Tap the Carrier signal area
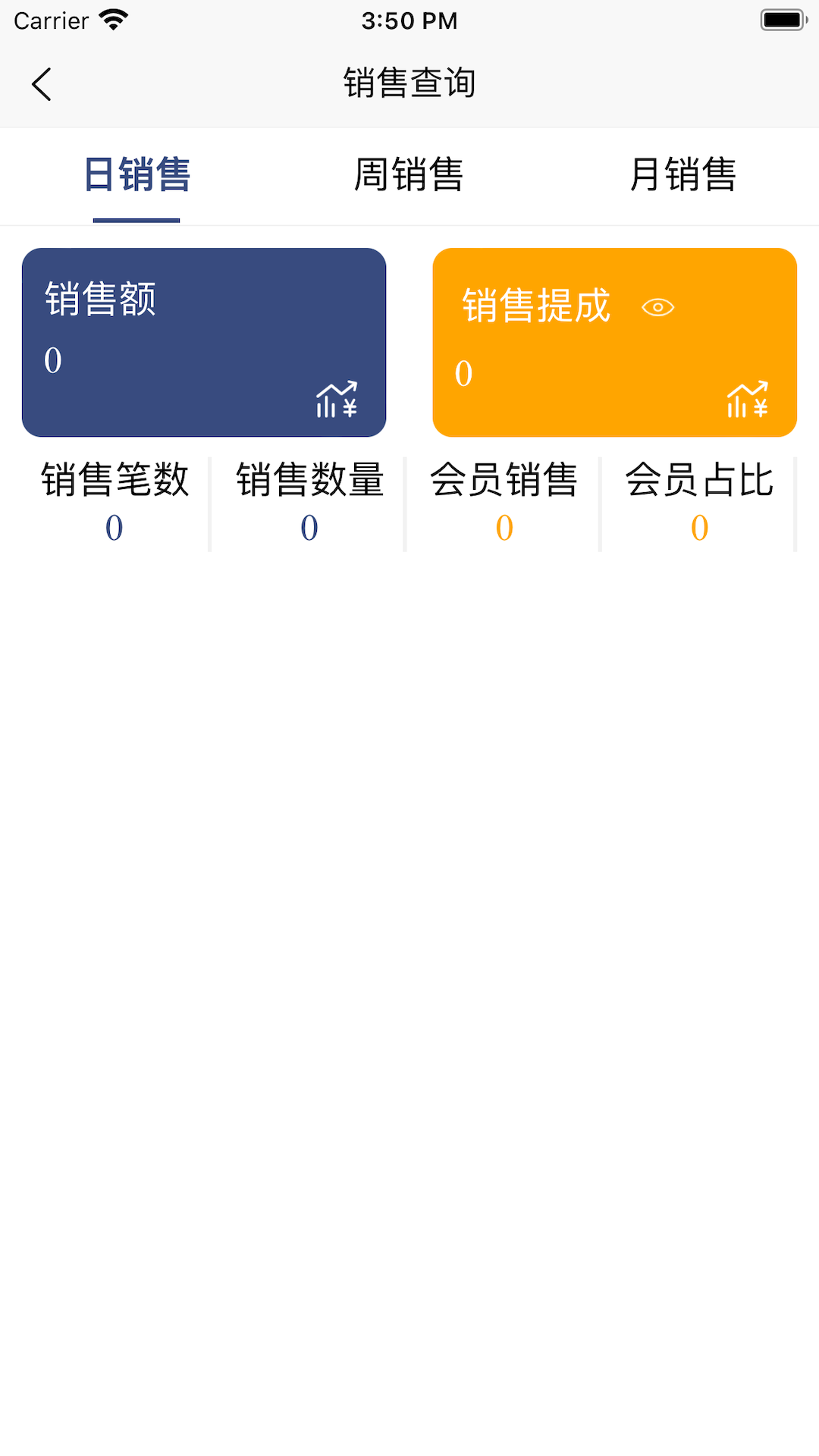Screen dimensions: 819x1456 coord(49,20)
